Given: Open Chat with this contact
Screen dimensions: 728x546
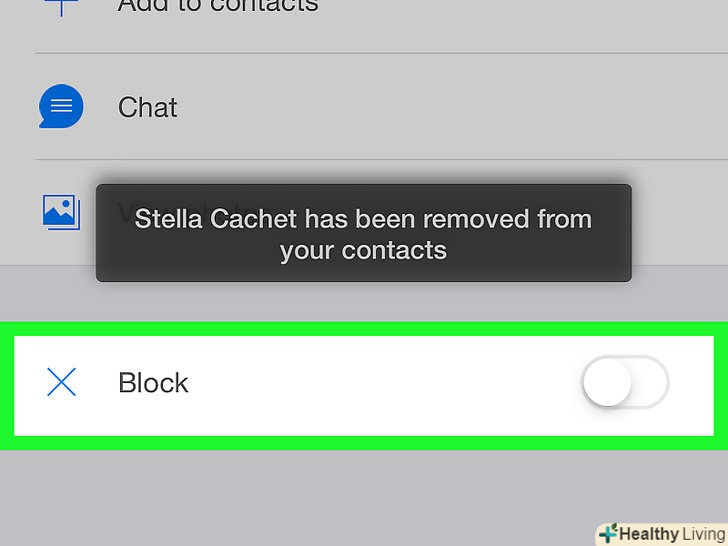Looking at the screenshot, I should click(148, 107).
